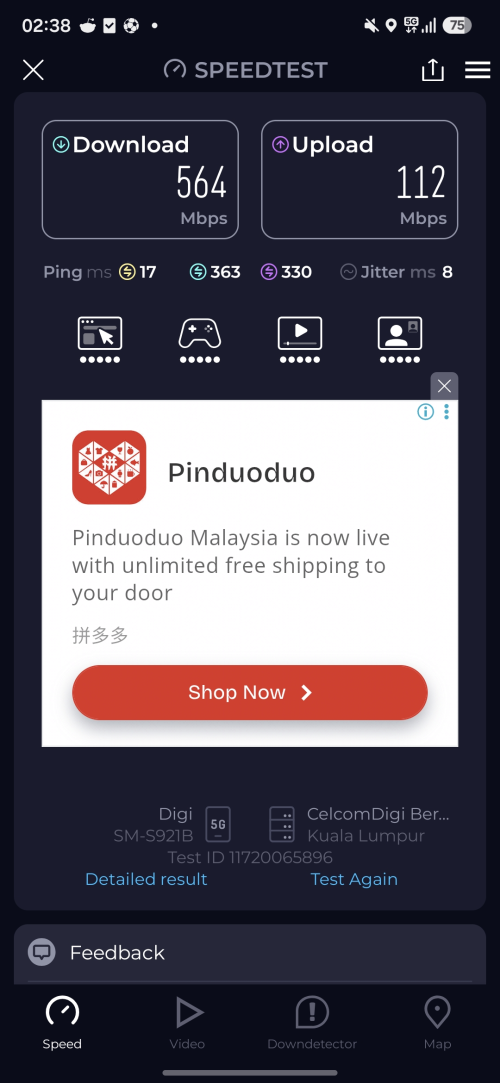This screenshot has width=500, height=1083.
Task: Tap the video conferencing quality icon
Action: pos(400,339)
